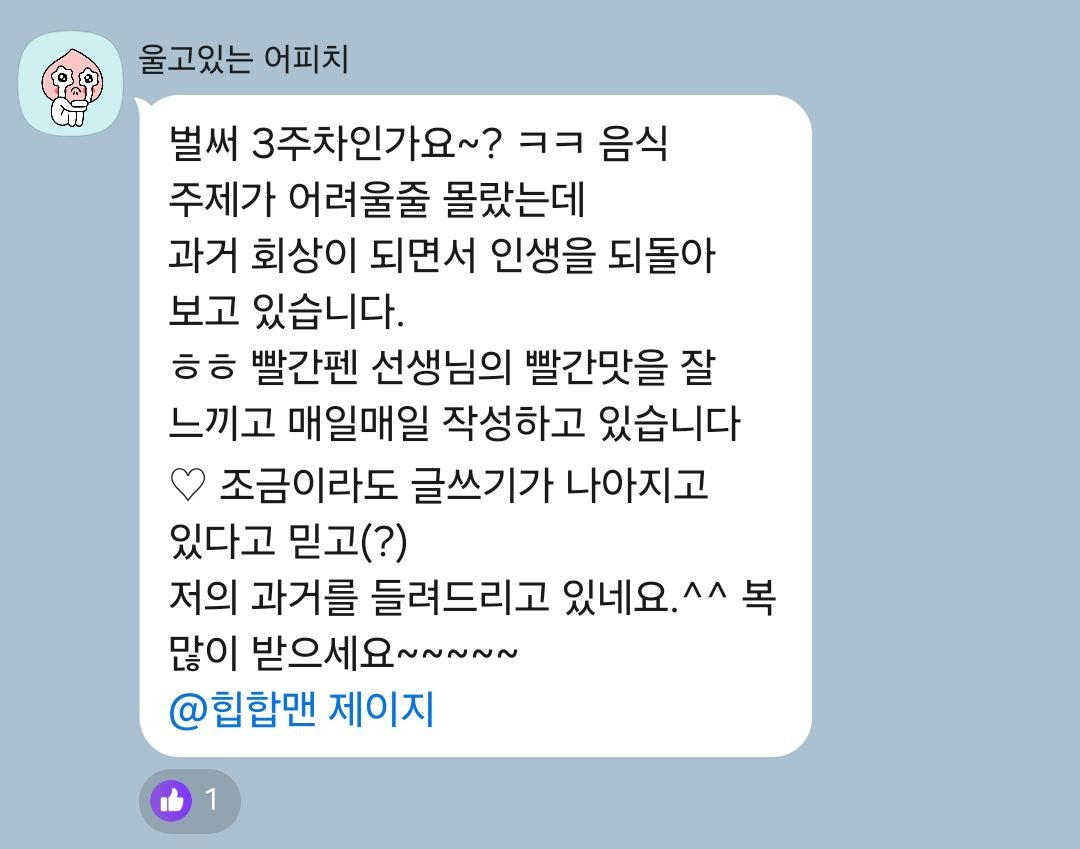Screen dimensions: 1080x849
Task: Open the @힙합맨 제이지 mention
Action: point(301,710)
